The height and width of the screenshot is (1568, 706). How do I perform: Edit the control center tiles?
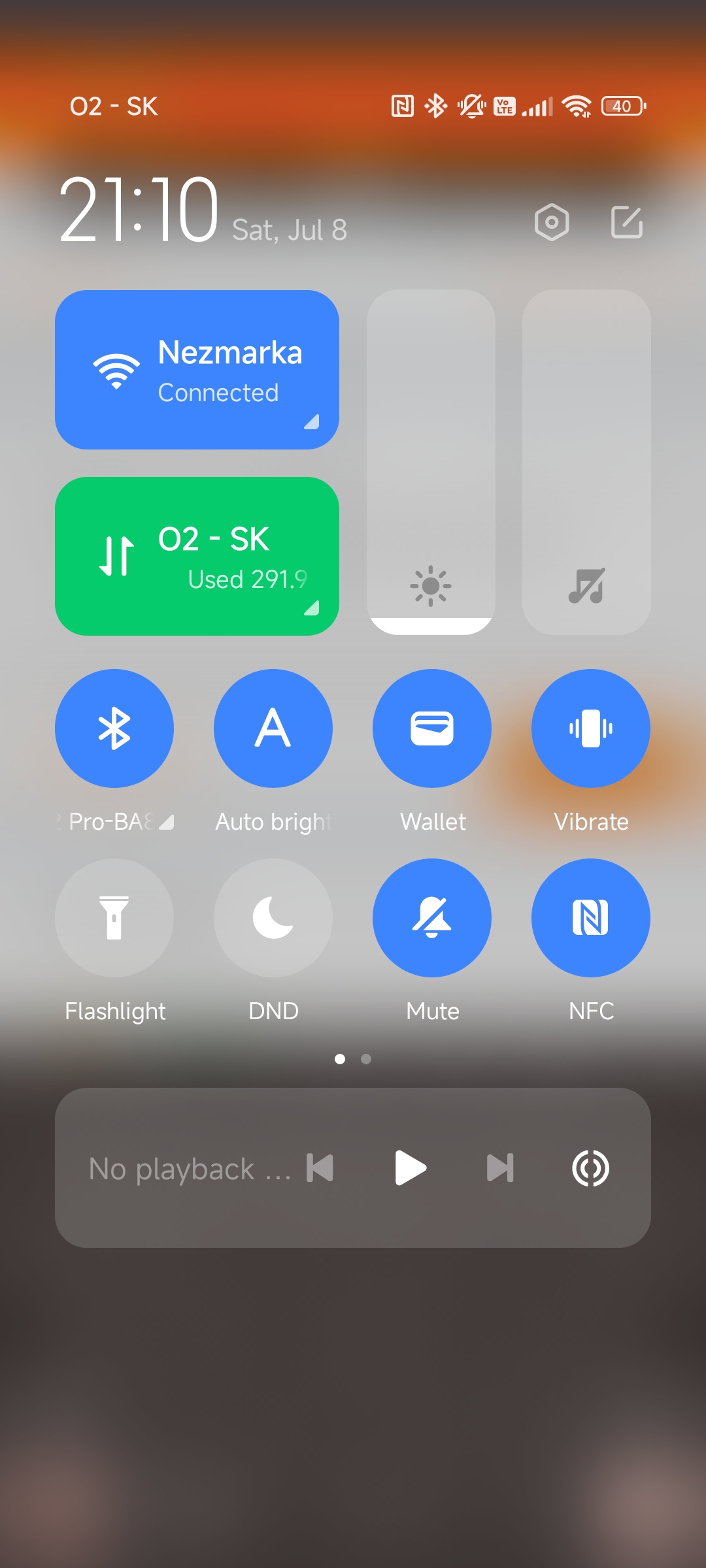coord(627,222)
